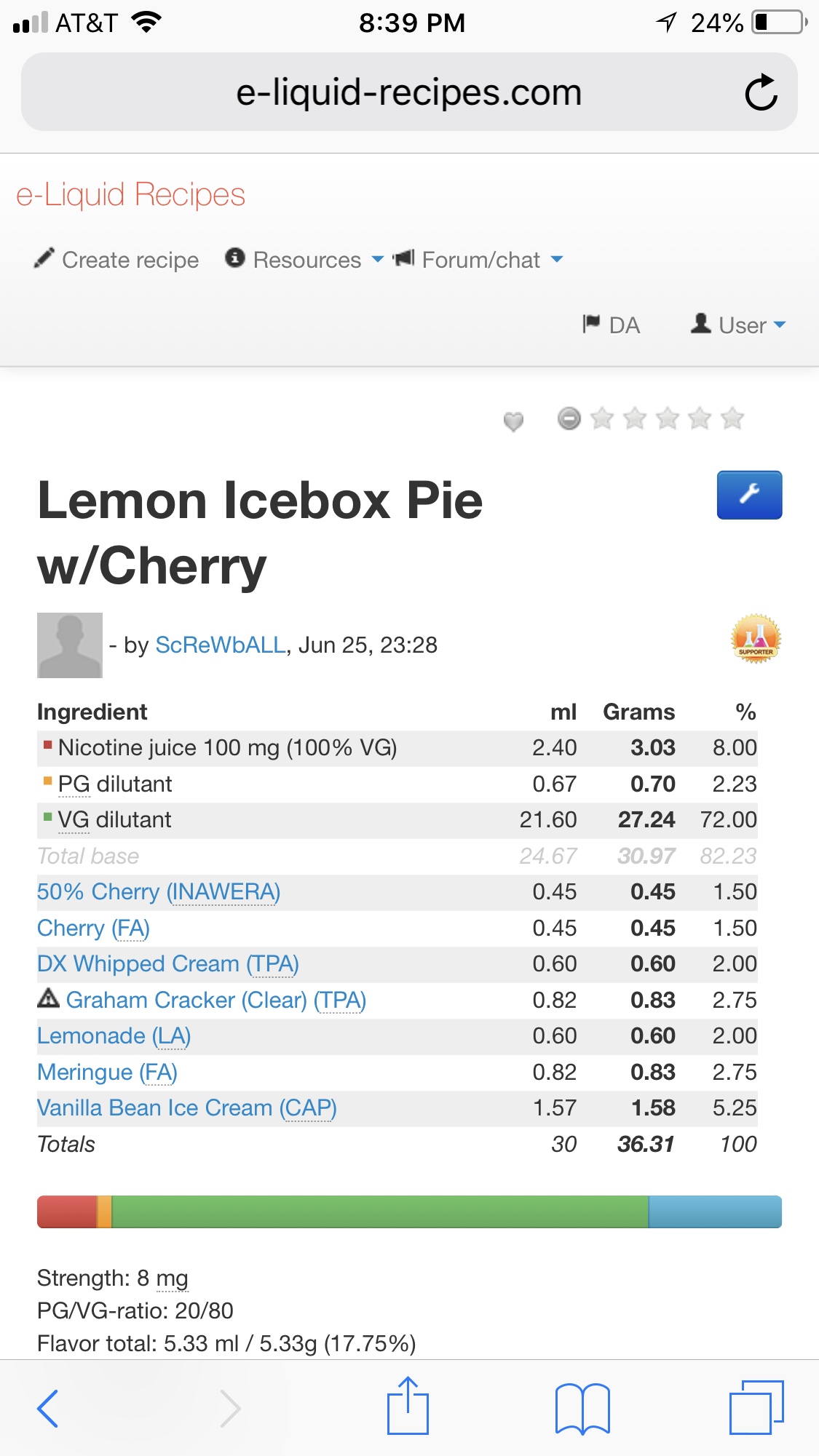Open Lemonade (LA) flavor
The image size is (819, 1456).
[x=114, y=1036]
